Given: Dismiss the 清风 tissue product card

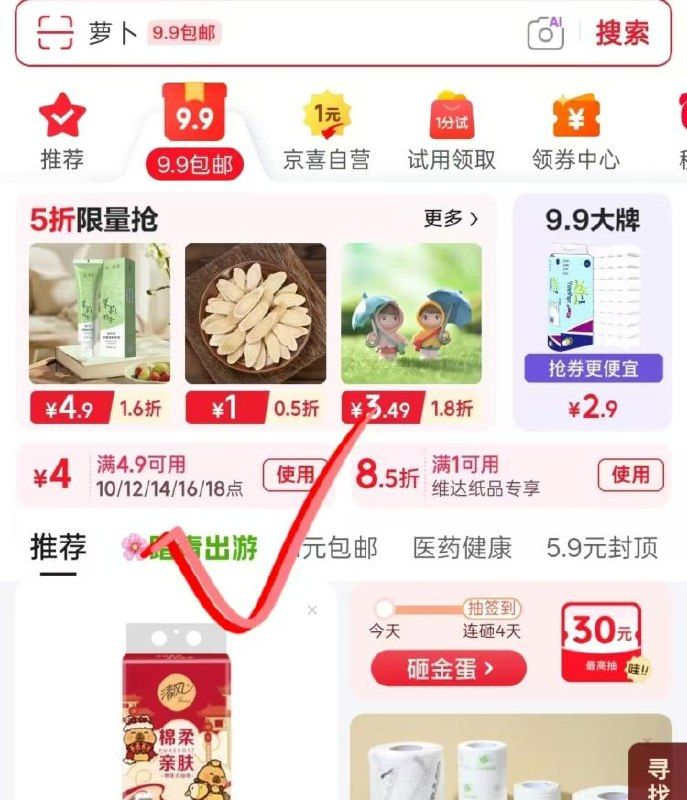Looking at the screenshot, I should (312, 610).
